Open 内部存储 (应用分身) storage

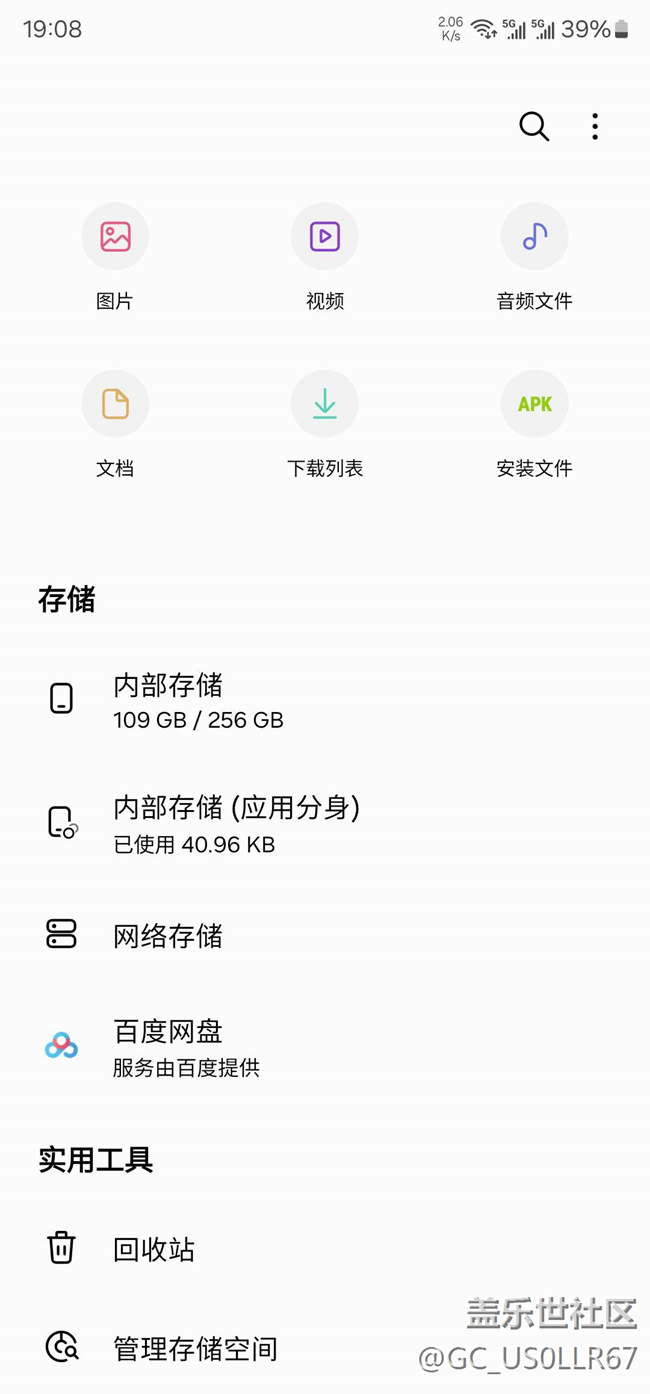pyautogui.click(x=236, y=824)
